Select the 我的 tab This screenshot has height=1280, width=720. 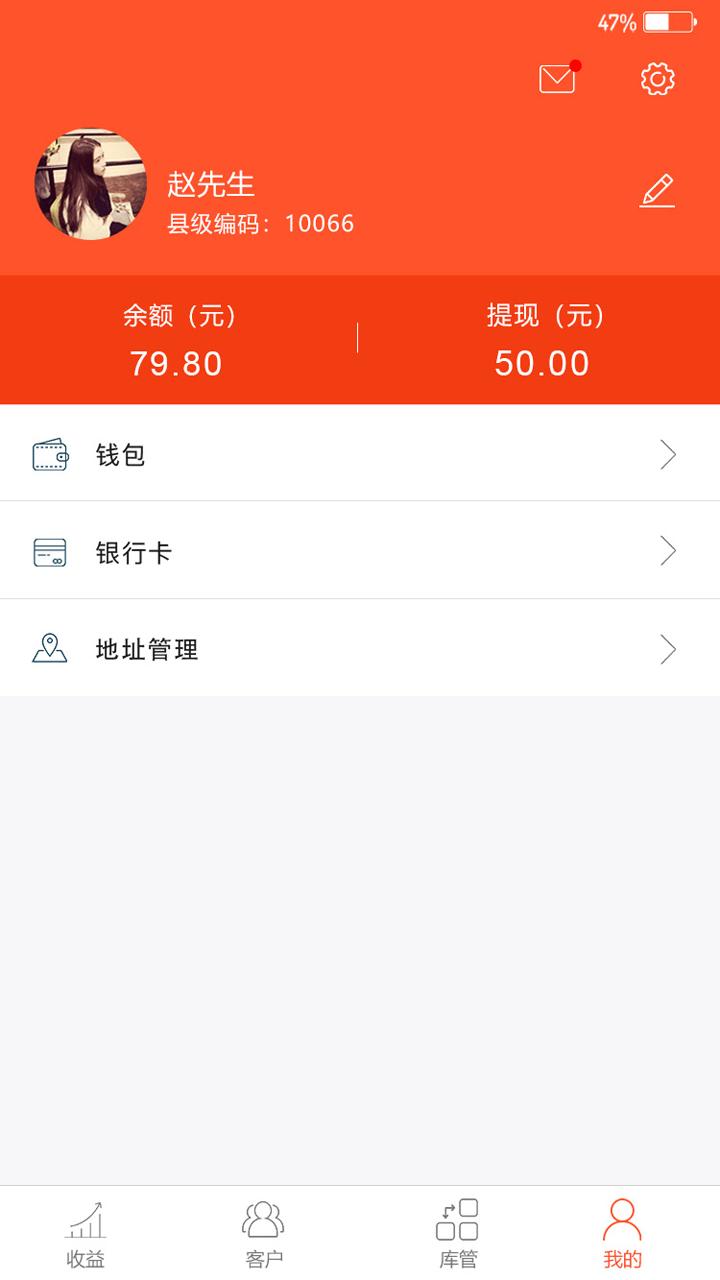tap(622, 1234)
